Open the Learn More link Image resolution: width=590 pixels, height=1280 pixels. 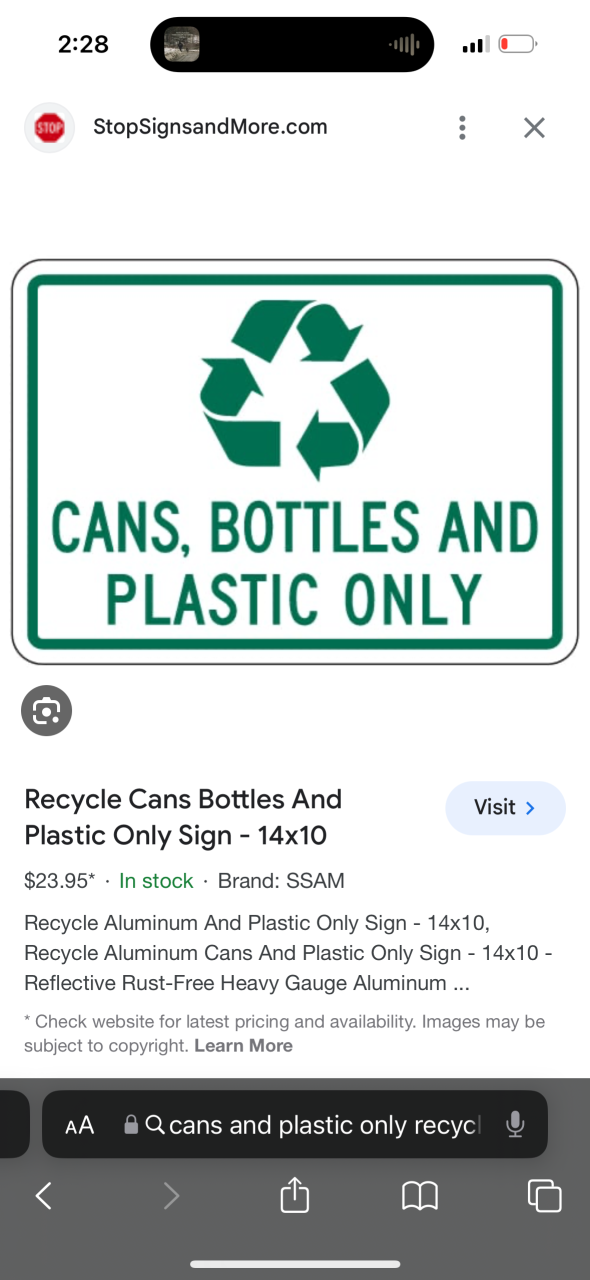[243, 1046]
